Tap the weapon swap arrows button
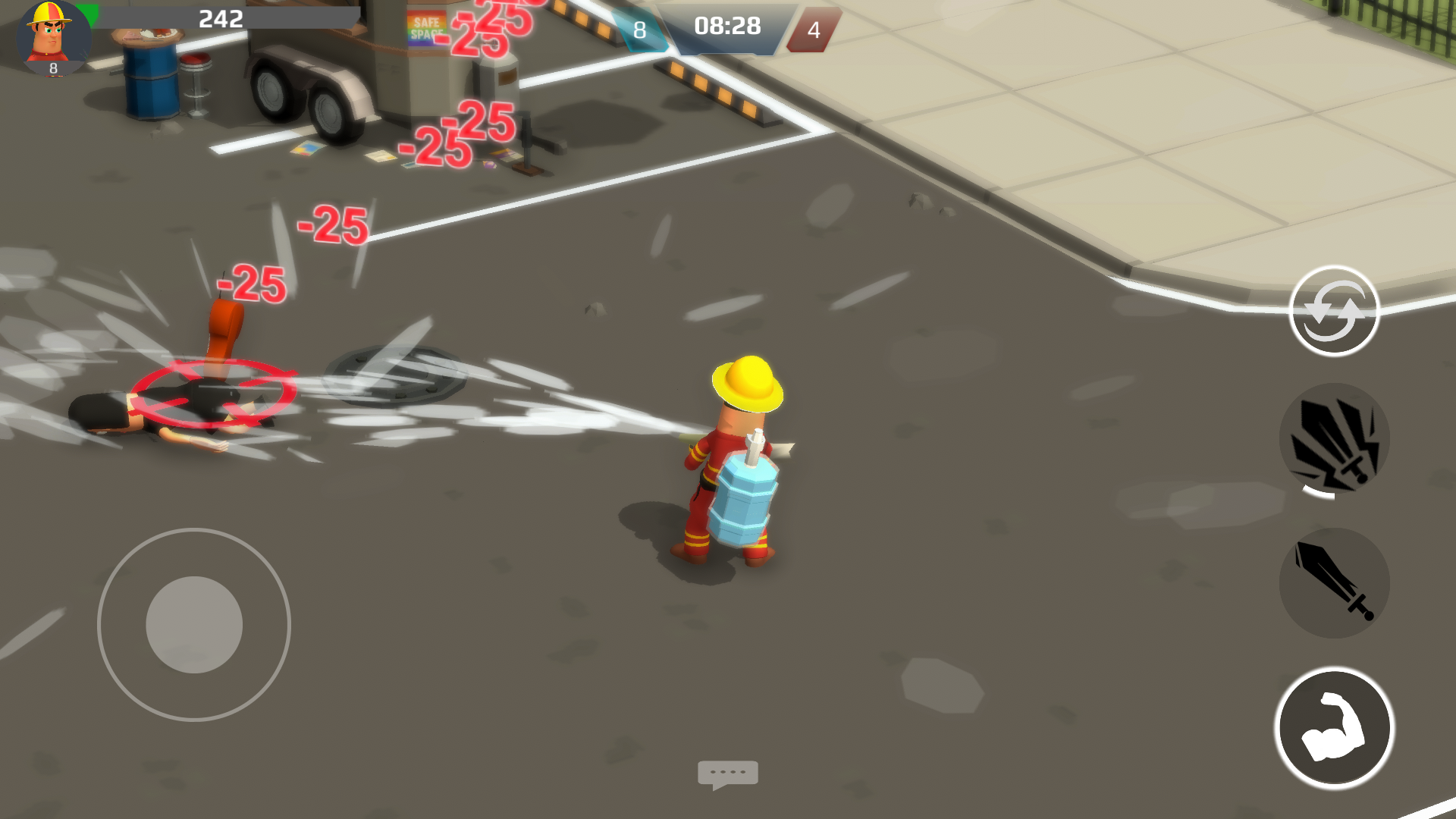1456x819 pixels. 1334,311
